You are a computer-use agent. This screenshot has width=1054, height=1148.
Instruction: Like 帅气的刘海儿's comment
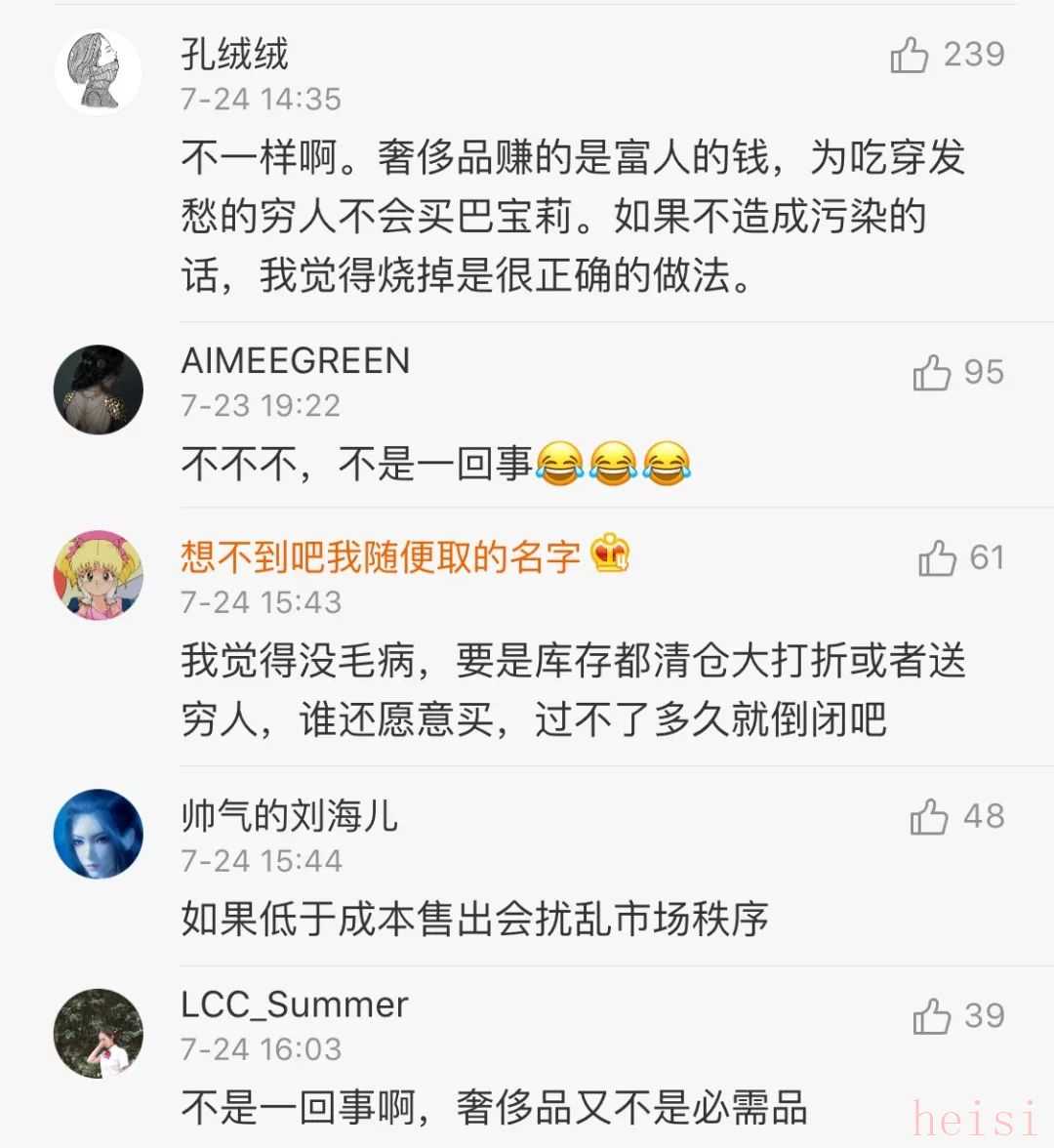pos(929,817)
